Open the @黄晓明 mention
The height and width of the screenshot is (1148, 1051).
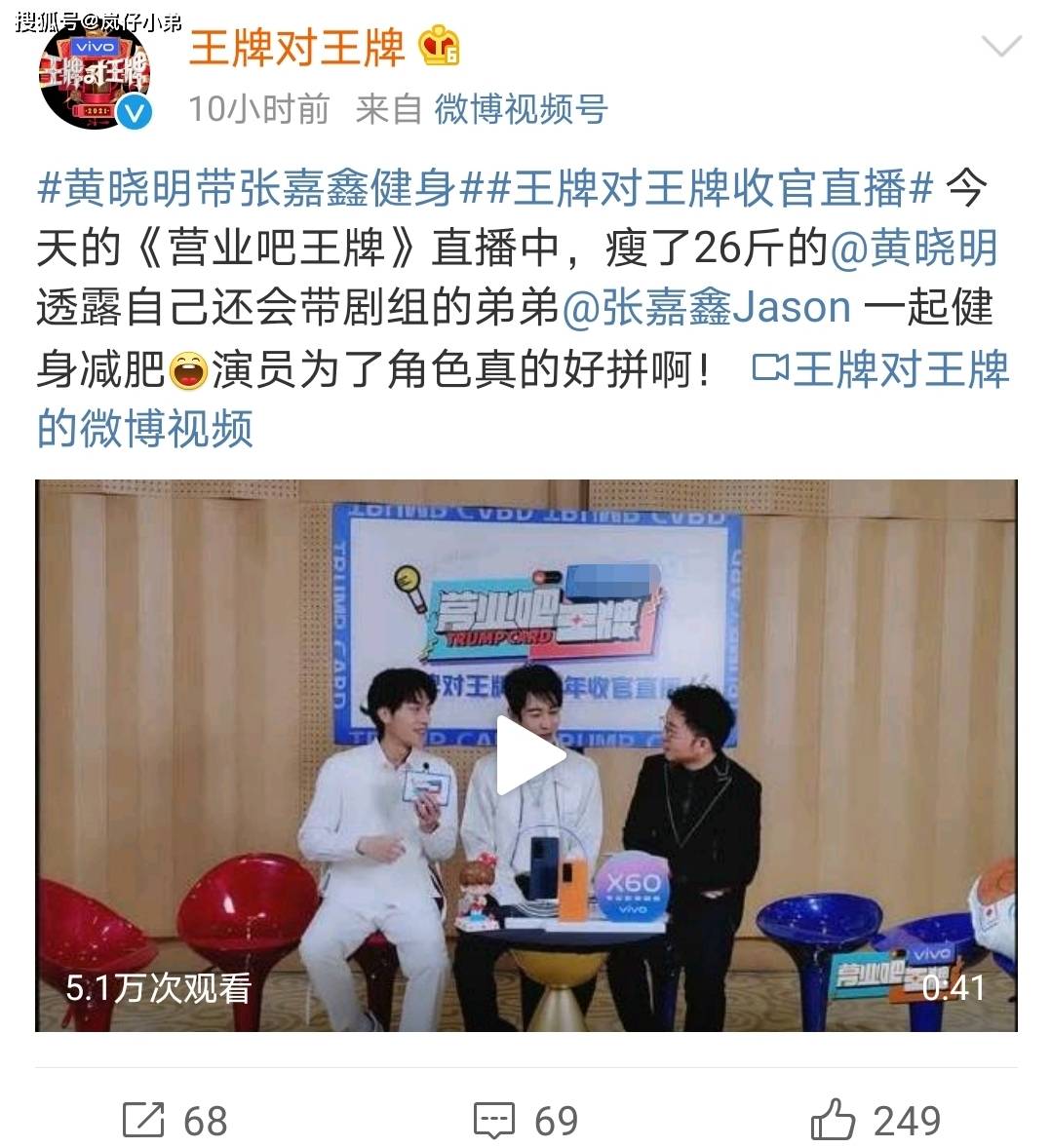point(914,248)
